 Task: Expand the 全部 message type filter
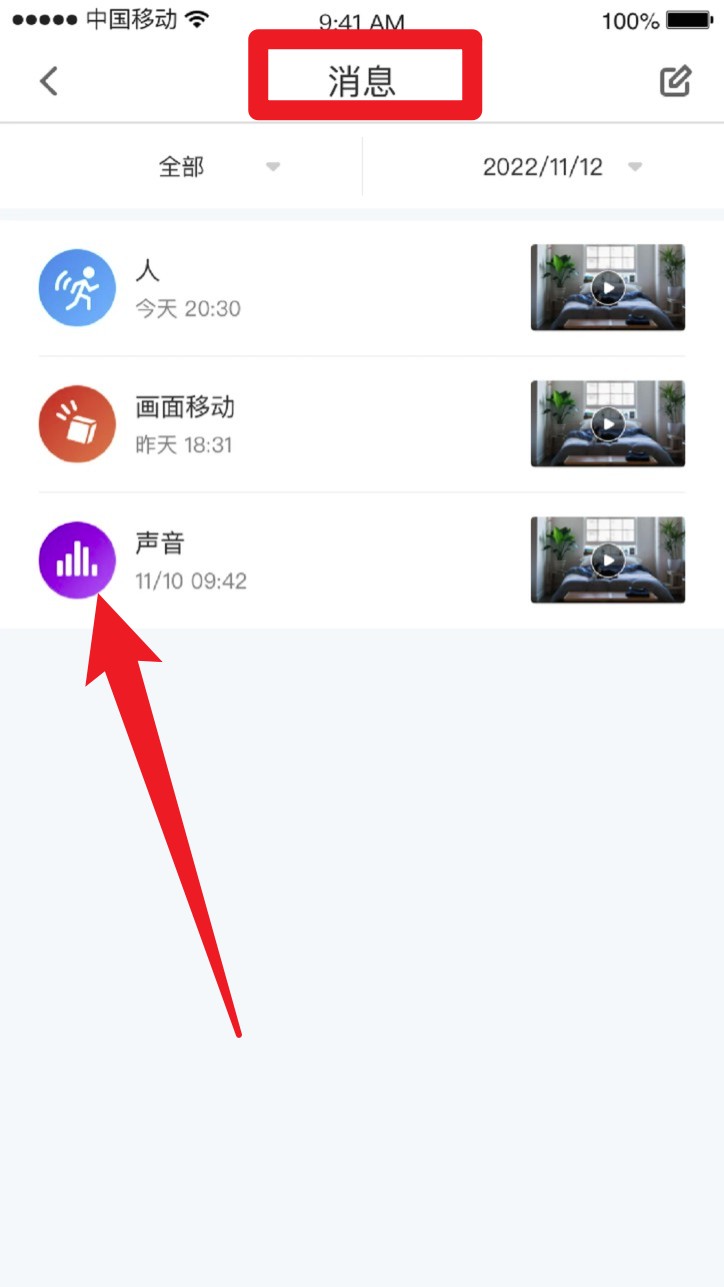coord(215,167)
